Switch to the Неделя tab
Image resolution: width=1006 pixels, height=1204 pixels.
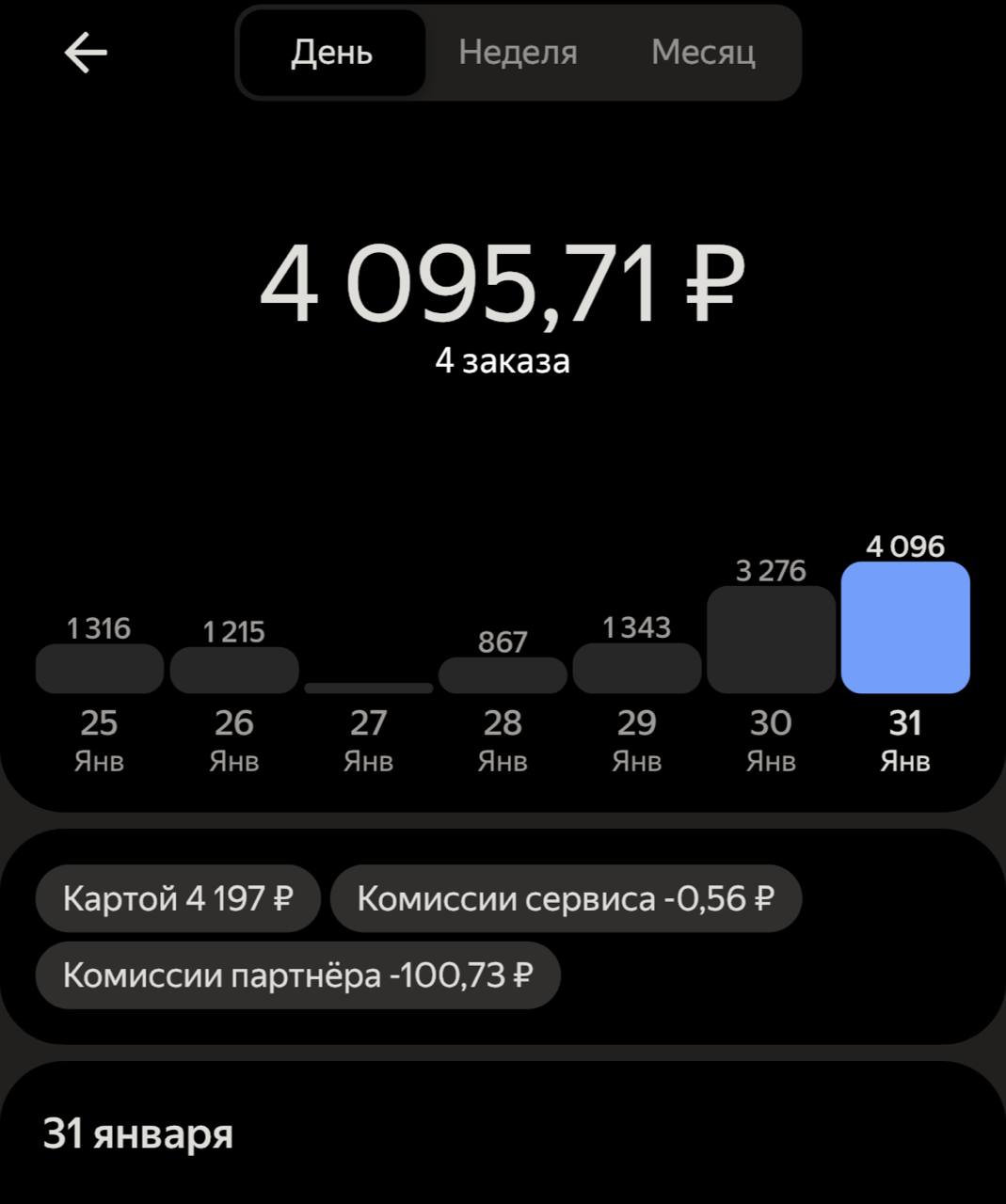[518, 53]
